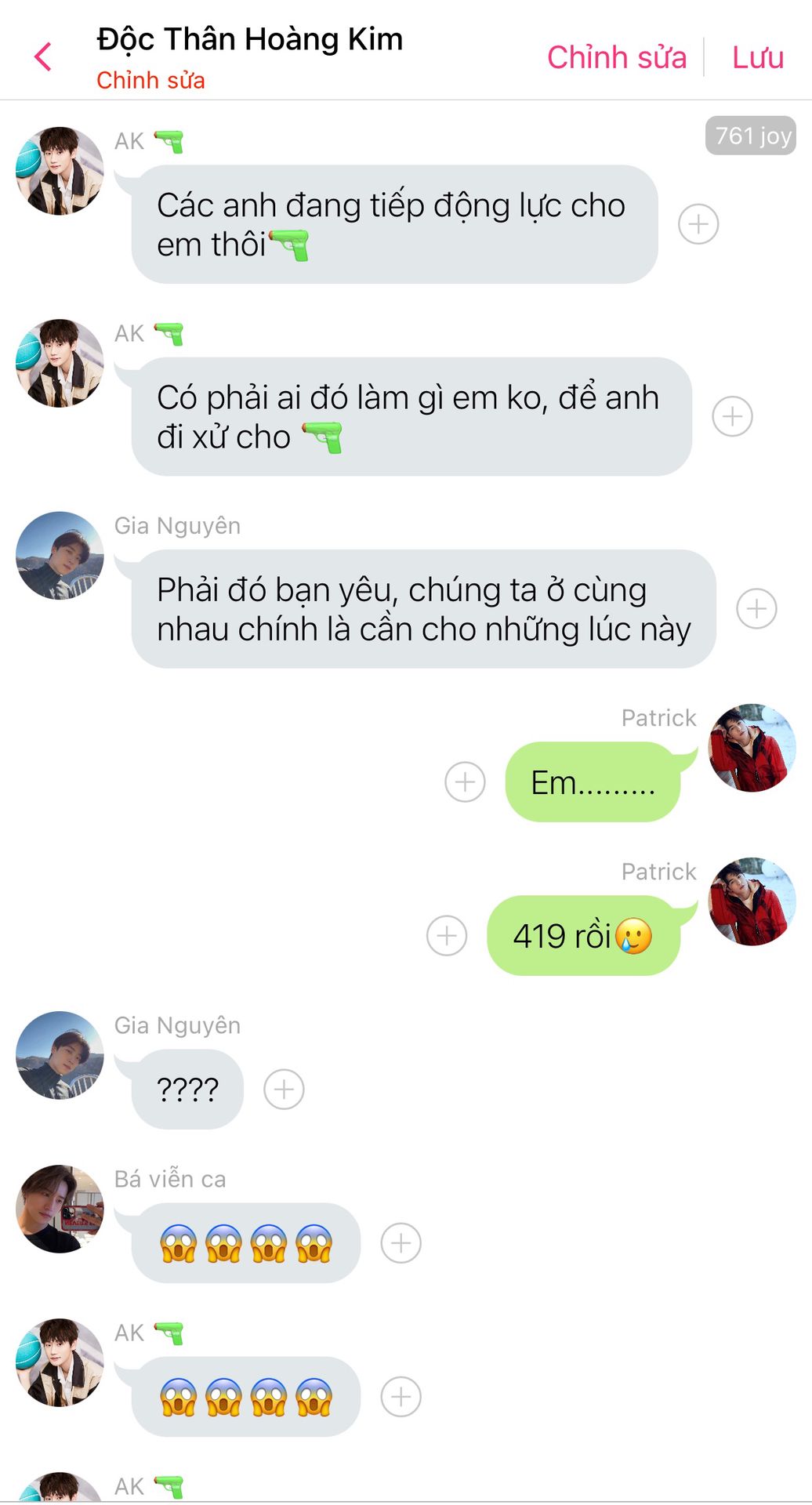Save the chat with Lưu

(x=758, y=57)
